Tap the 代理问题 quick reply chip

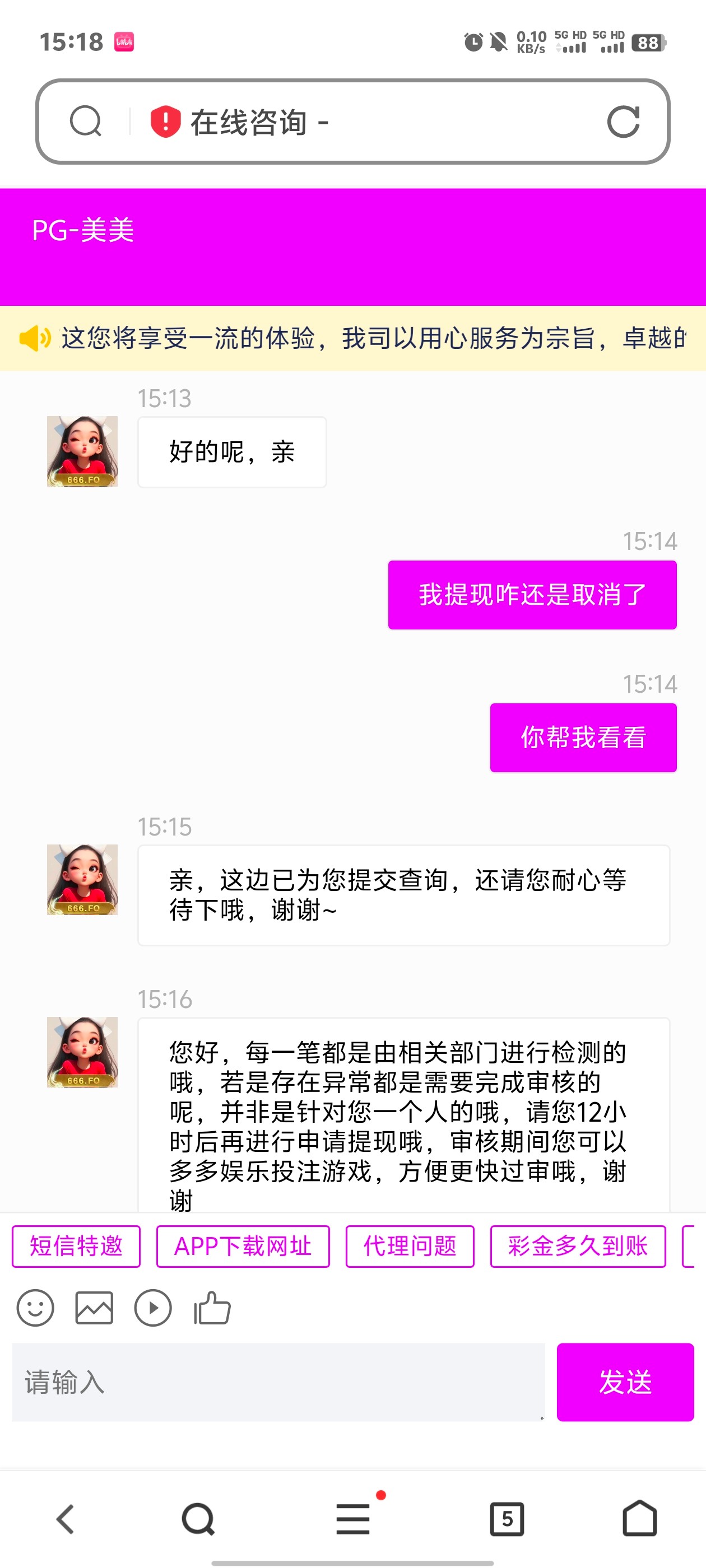click(410, 1246)
